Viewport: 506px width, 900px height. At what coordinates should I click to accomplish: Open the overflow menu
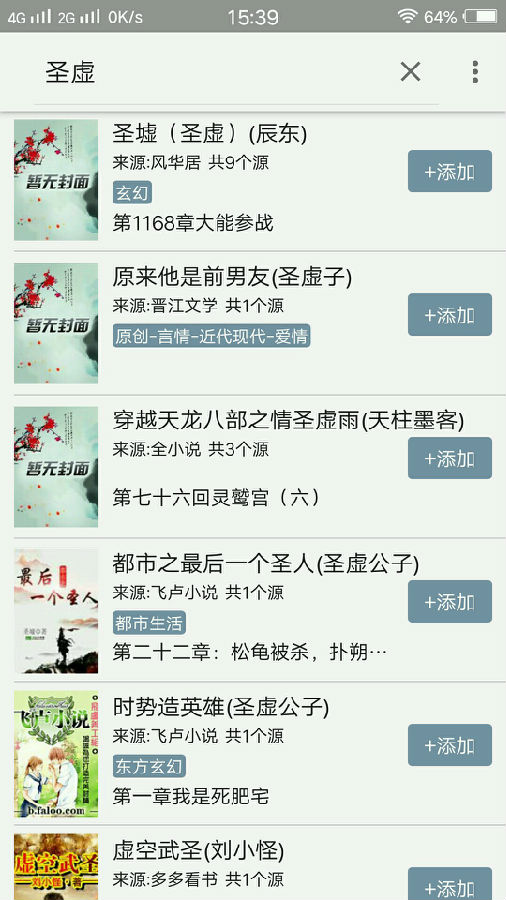475,72
